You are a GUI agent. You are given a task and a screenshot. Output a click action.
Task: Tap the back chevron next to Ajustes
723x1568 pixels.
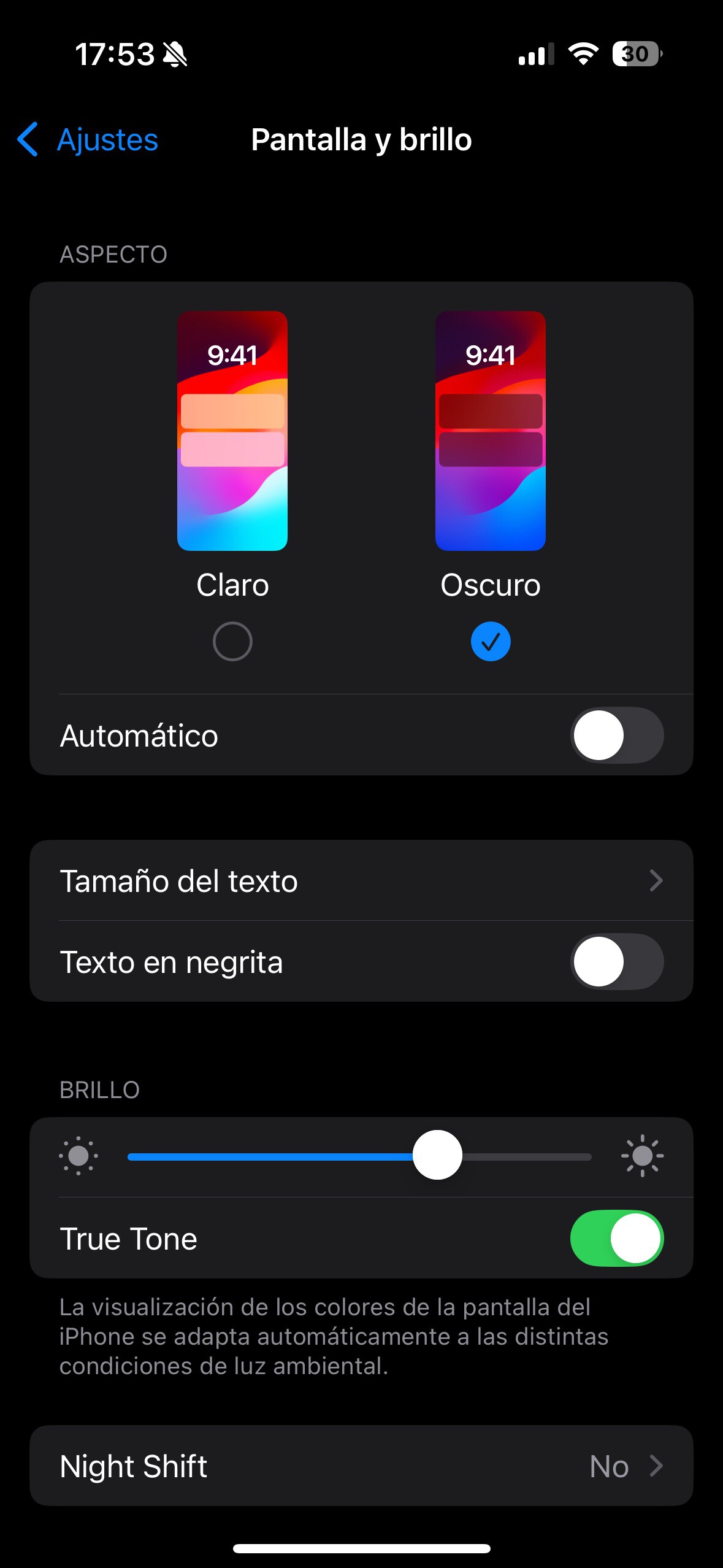pyautogui.click(x=27, y=140)
